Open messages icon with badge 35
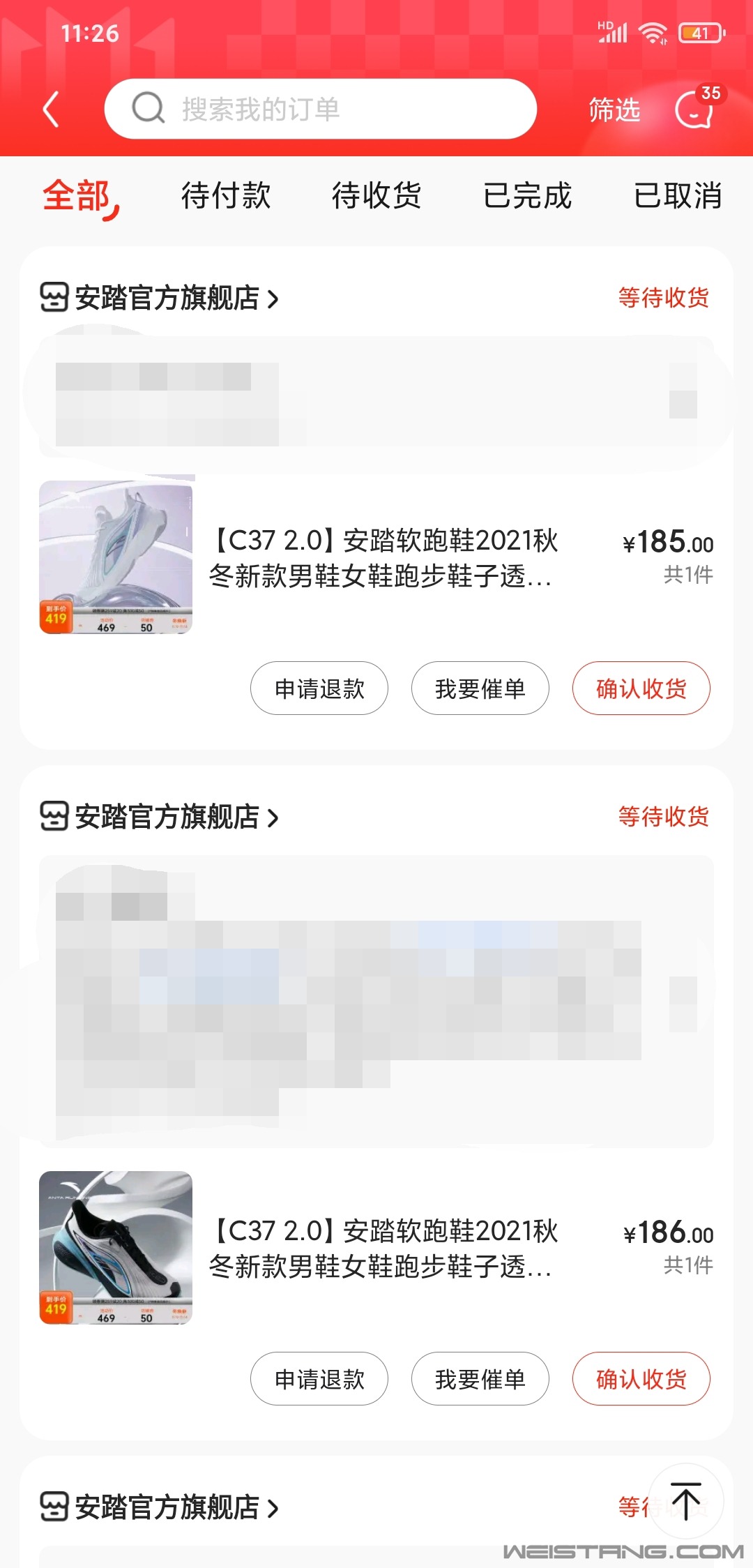 pos(695,109)
